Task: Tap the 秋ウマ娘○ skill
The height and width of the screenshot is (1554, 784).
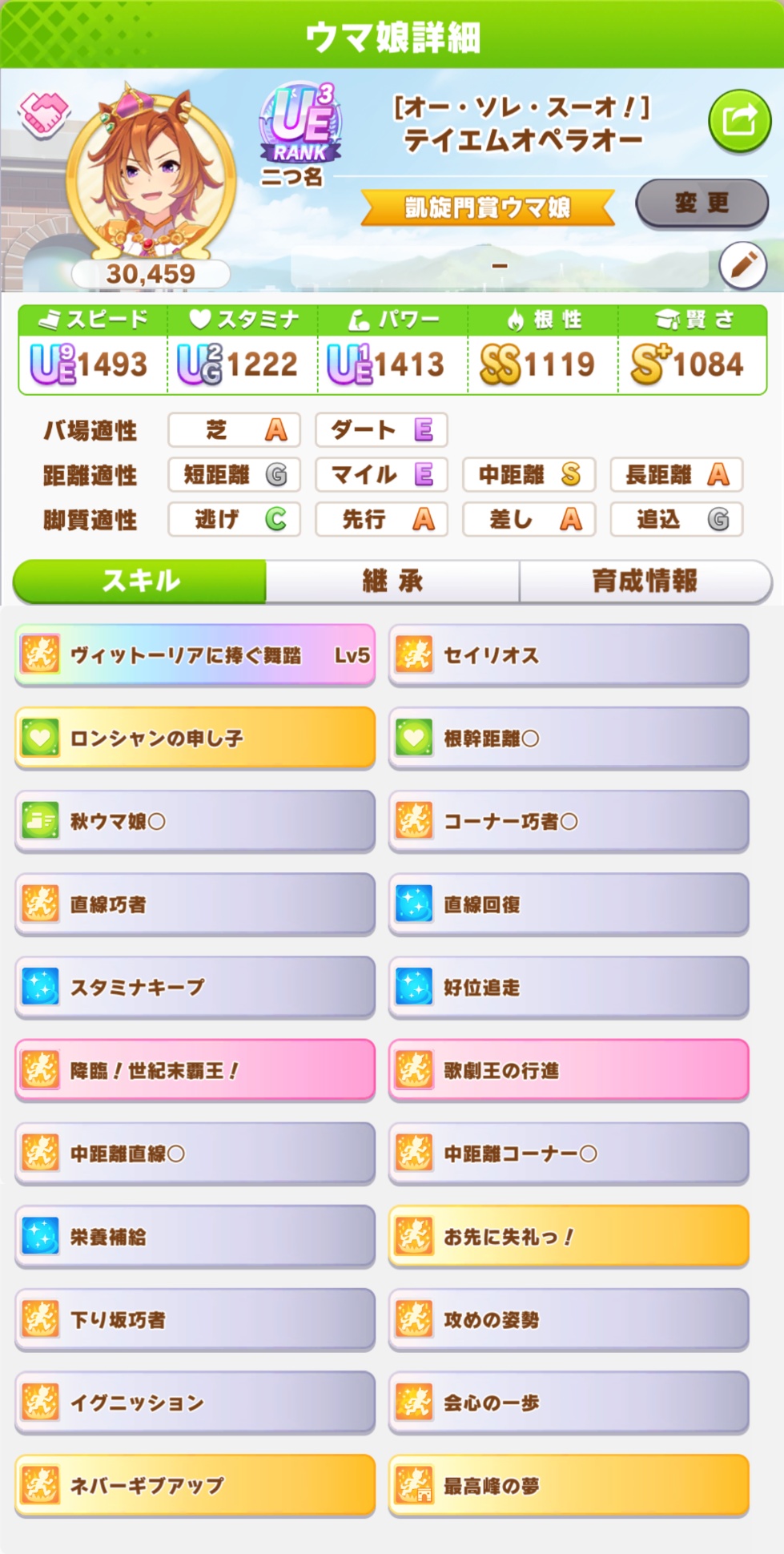Action: (x=195, y=821)
